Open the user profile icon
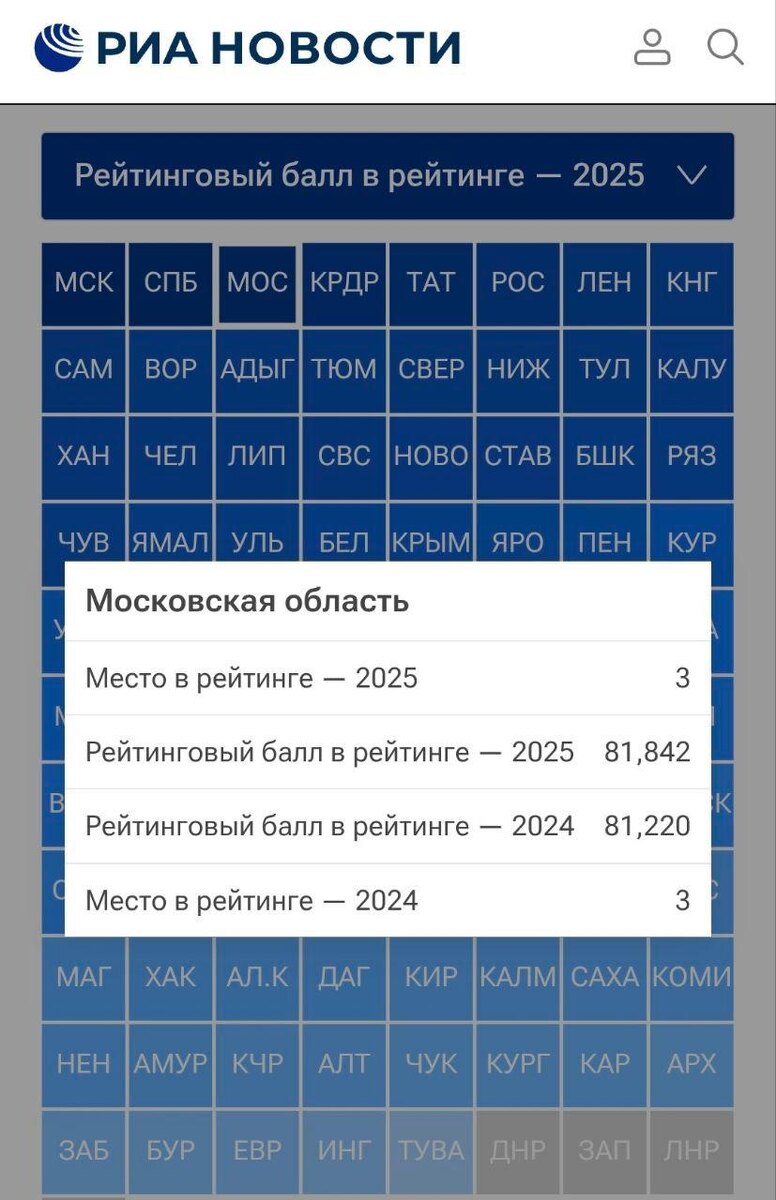Viewport: 776px width, 1200px height. click(652, 47)
